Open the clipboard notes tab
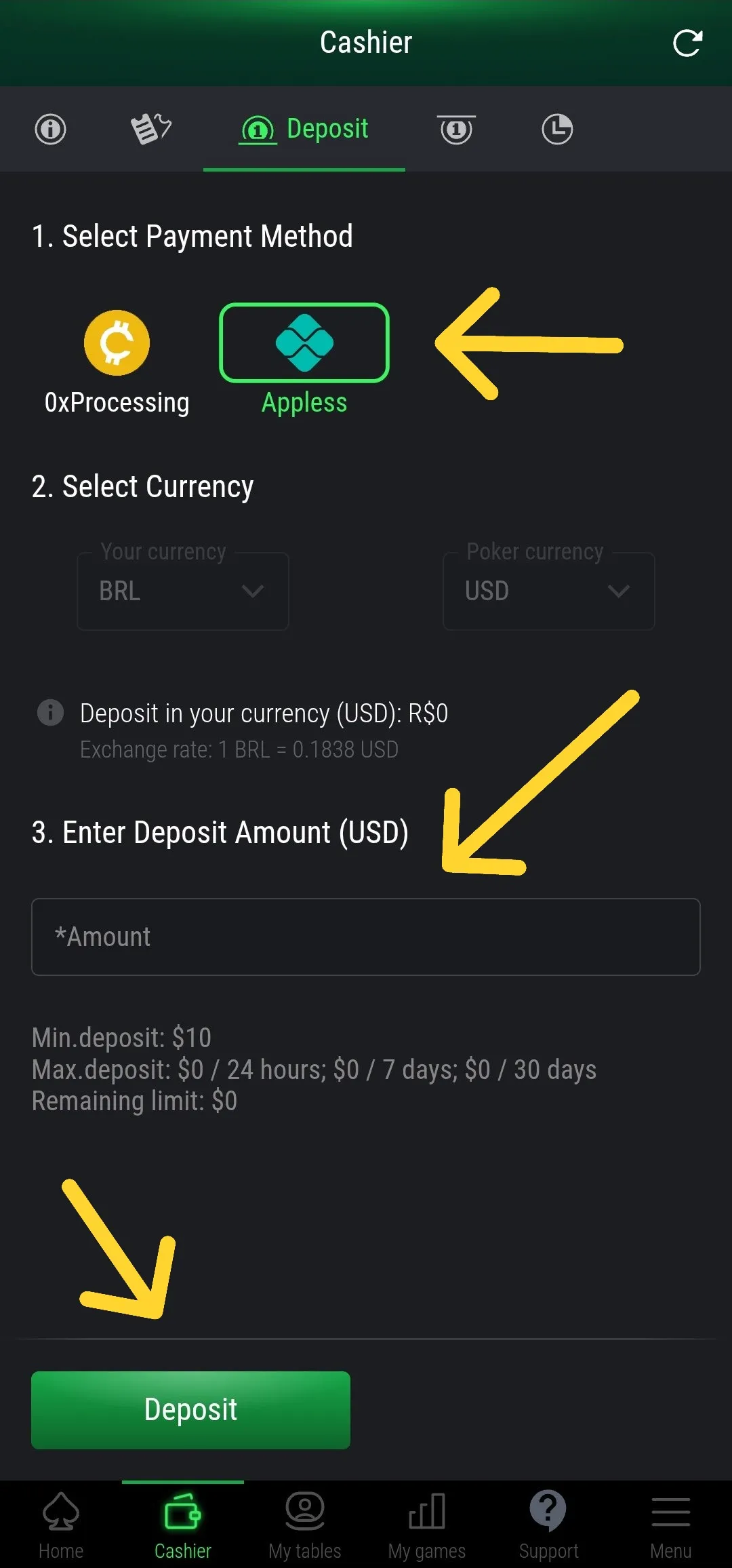 tap(150, 129)
